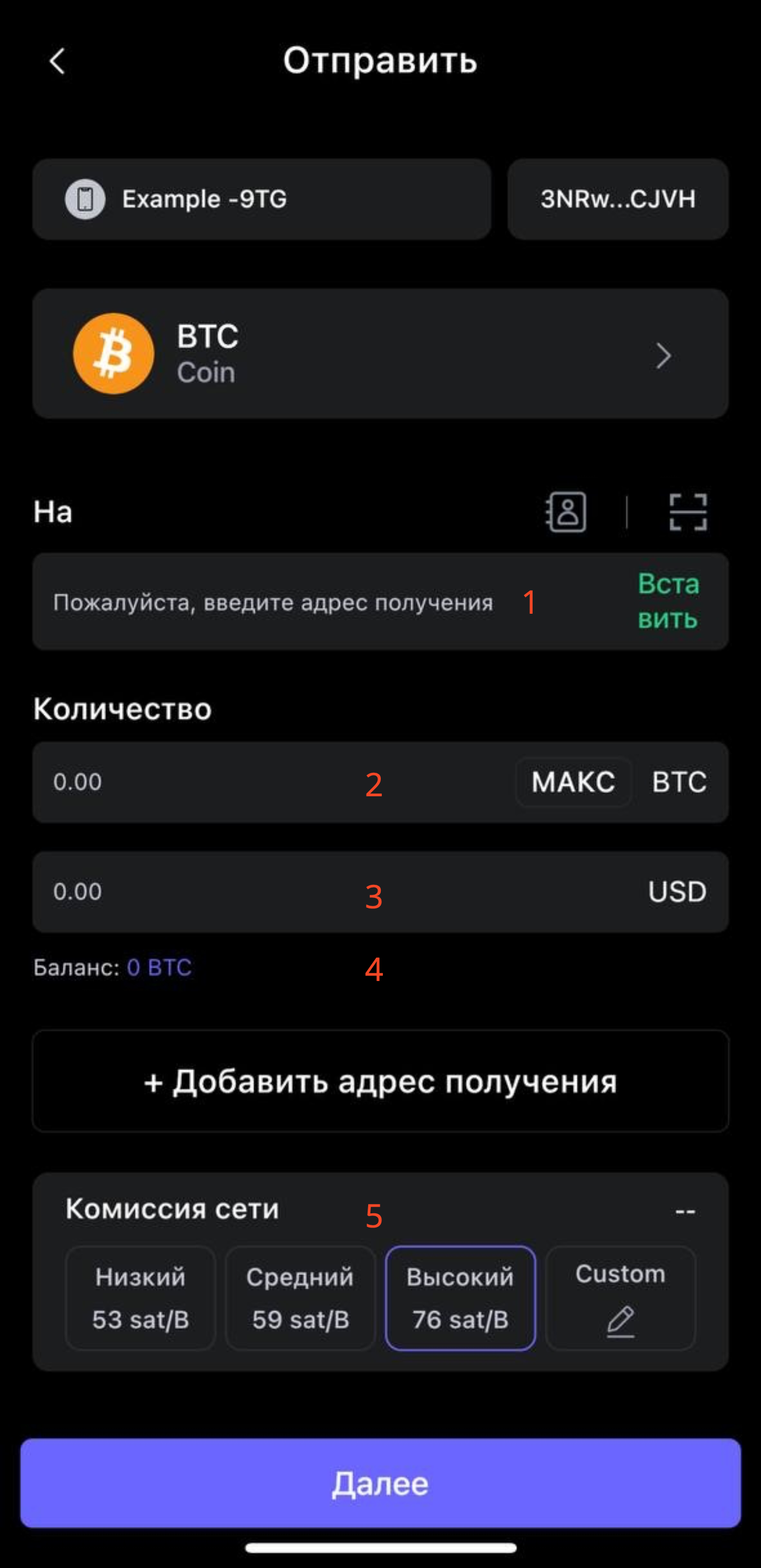Add another recipient via Добавить адрес получения
This screenshot has height=1568, width=761.
pyautogui.click(x=380, y=1081)
